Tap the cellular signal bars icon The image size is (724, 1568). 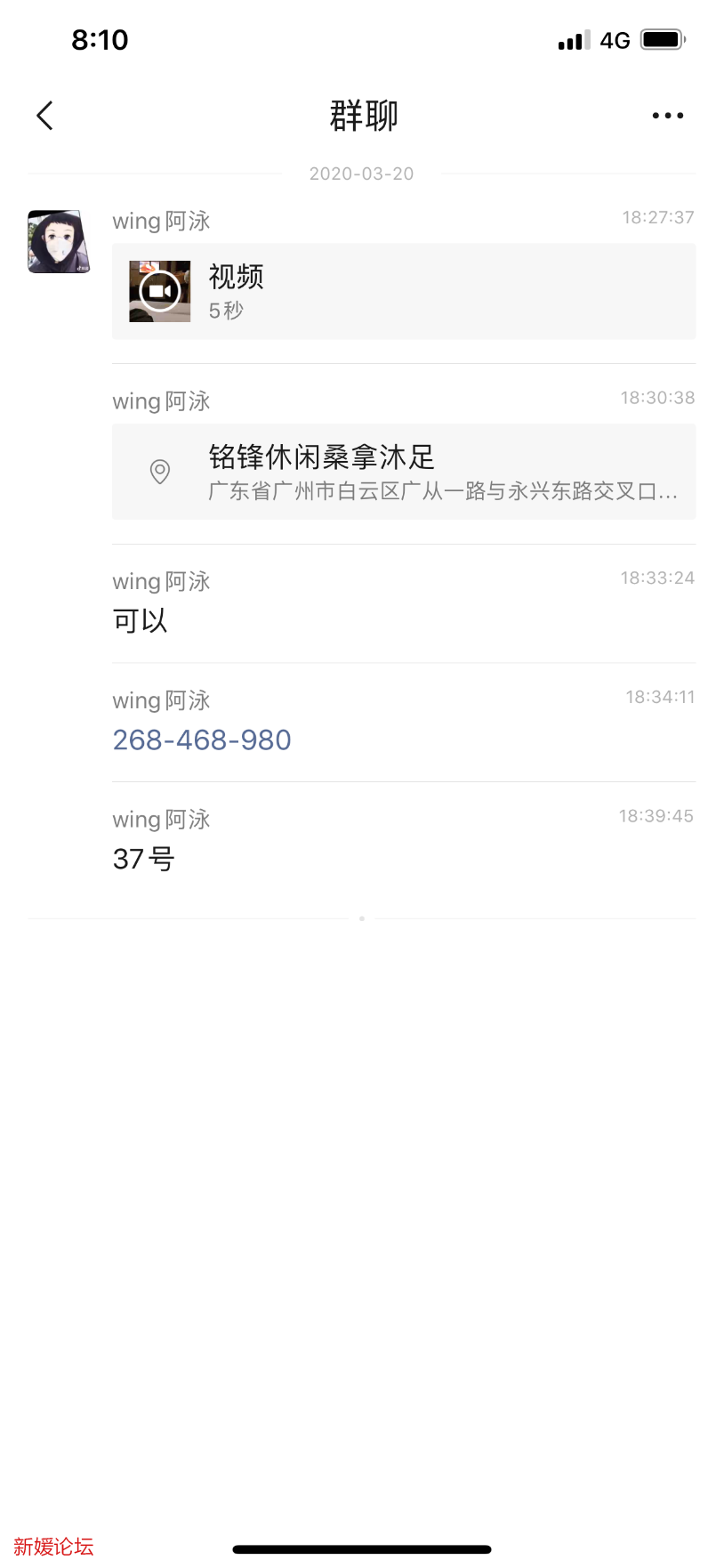[572, 39]
